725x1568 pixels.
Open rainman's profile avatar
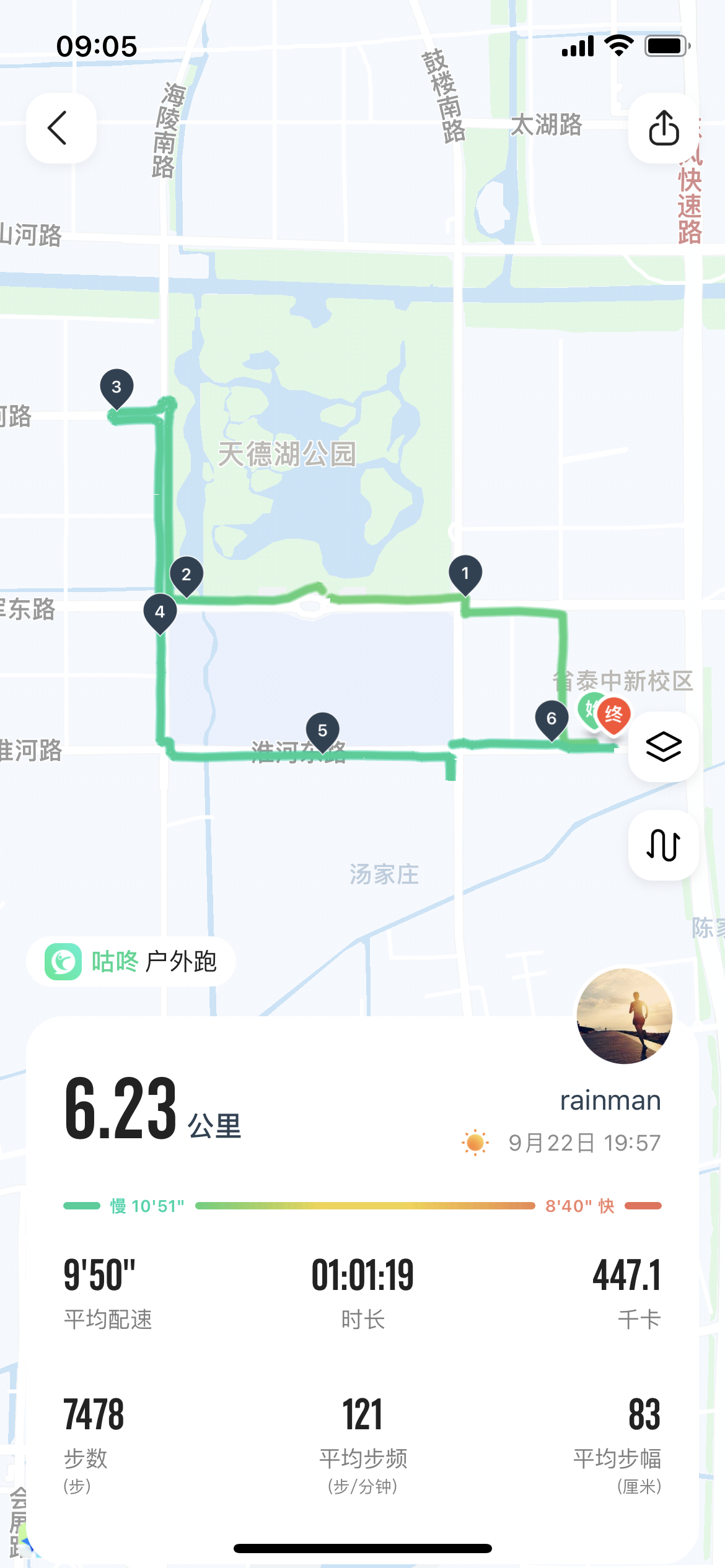pos(624,1016)
